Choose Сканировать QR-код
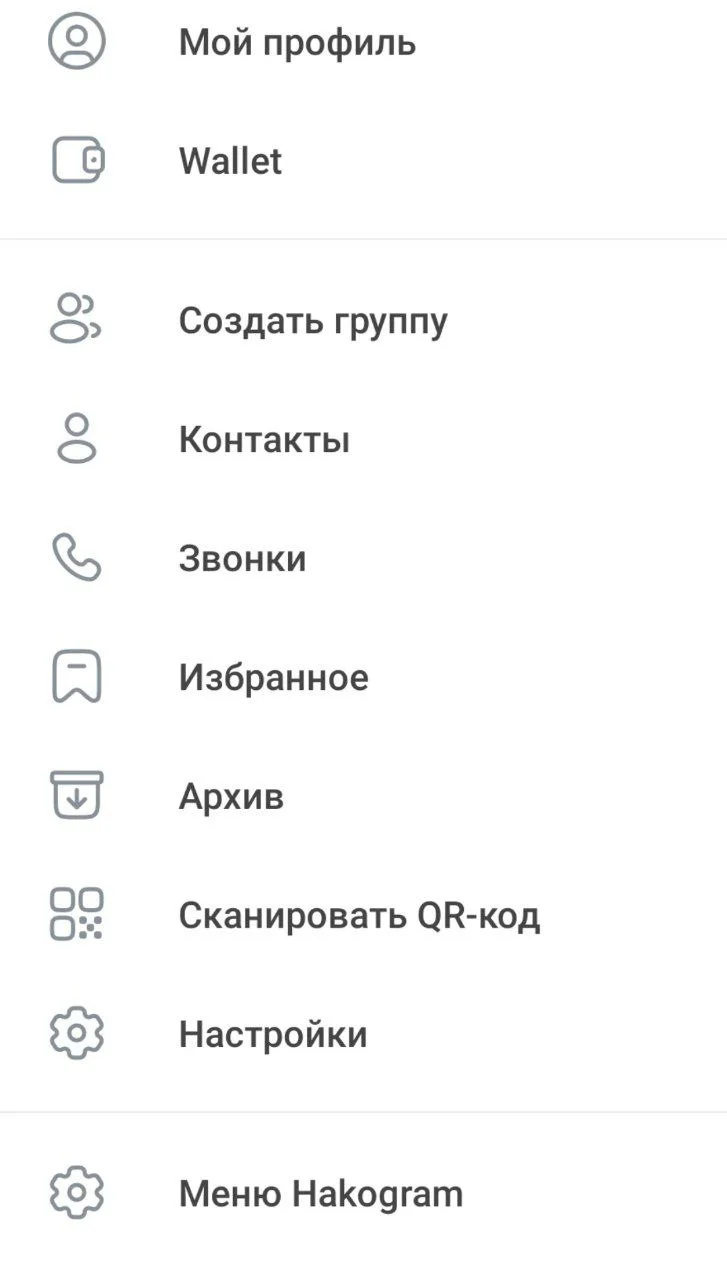727x1280 pixels. (360, 913)
